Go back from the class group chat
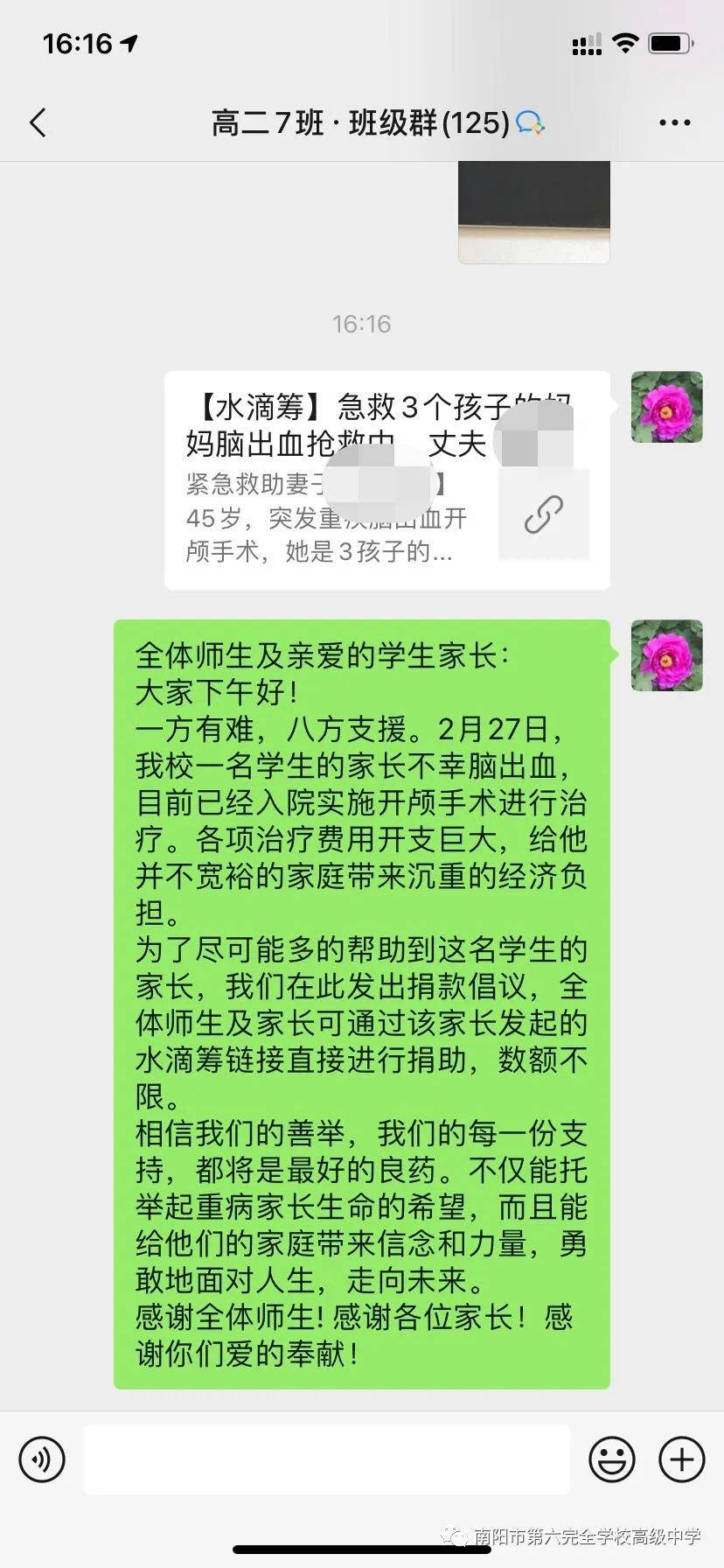Image resolution: width=724 pixels, height=1568 pixels. point(38,123)
